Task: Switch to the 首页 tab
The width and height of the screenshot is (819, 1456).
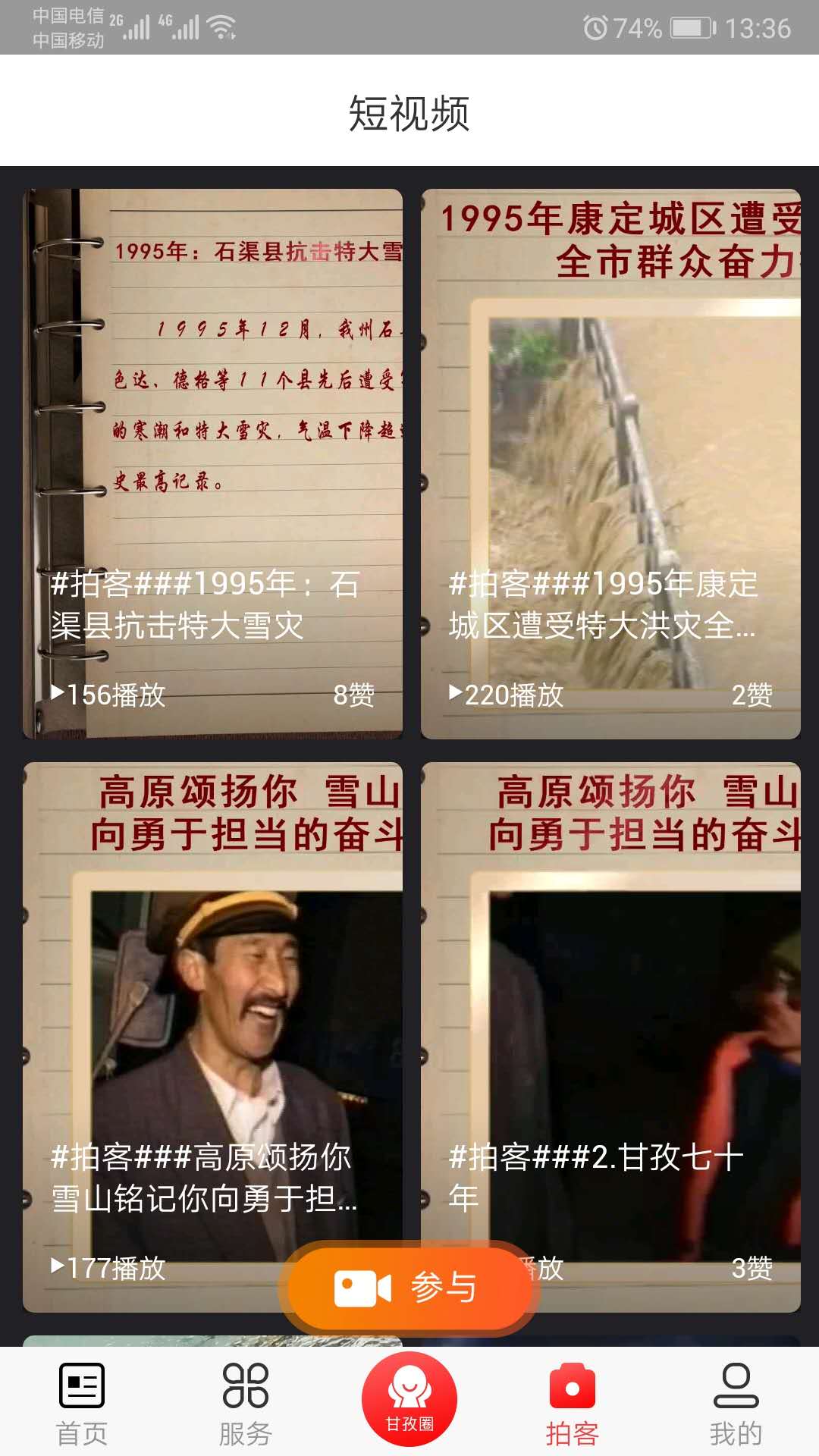Action: coord(82,1403)
